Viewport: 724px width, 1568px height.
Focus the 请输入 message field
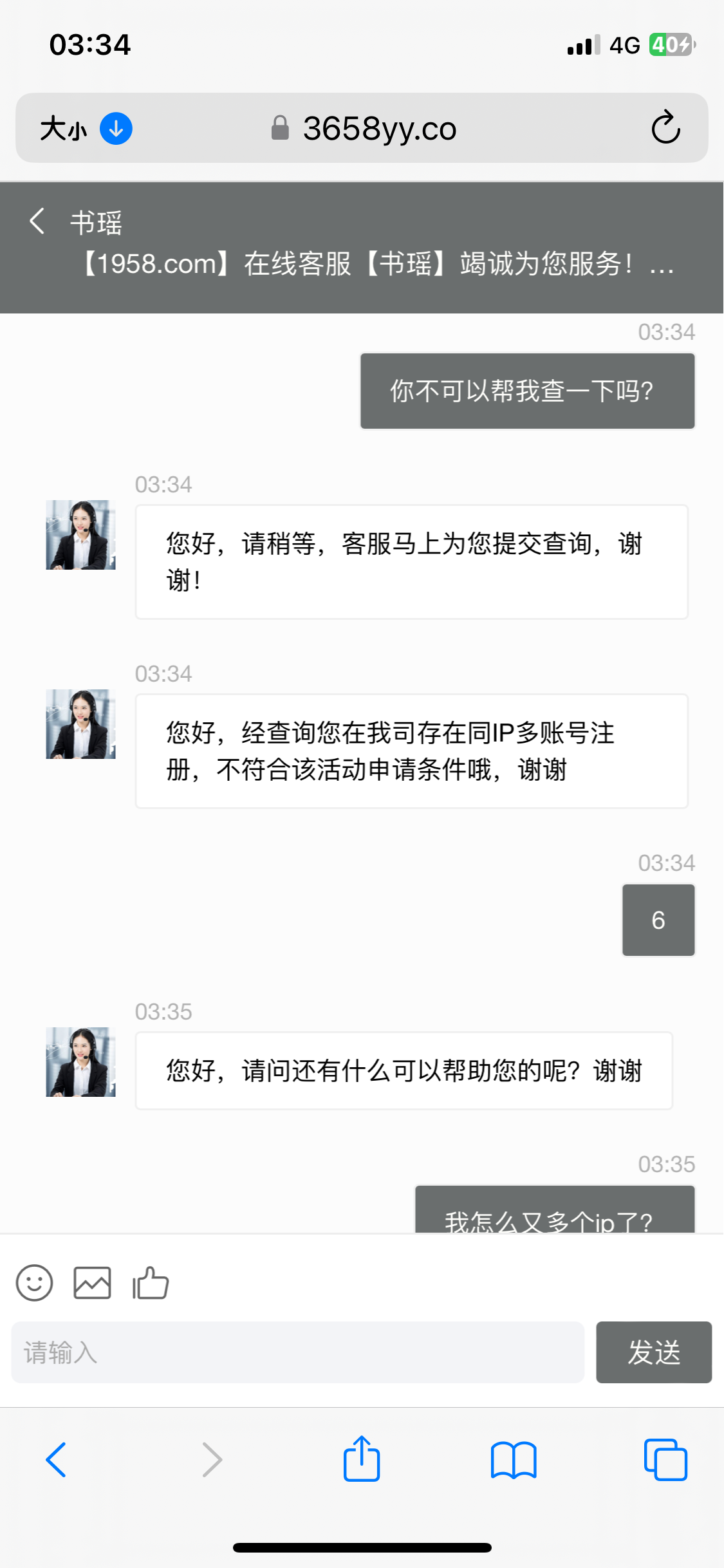[x=297, y=1352]
